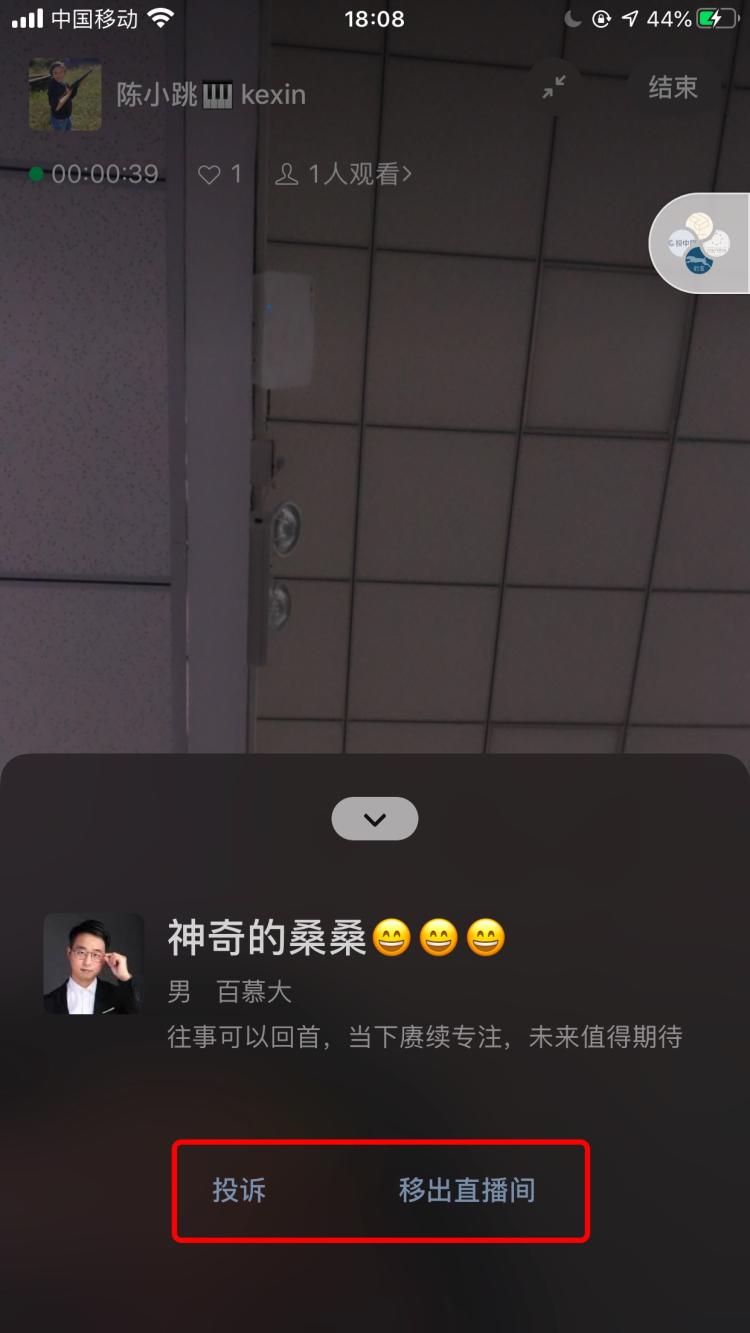Minimize the live room window
This screenshot has width=750, height=1333.
(554, 88)
